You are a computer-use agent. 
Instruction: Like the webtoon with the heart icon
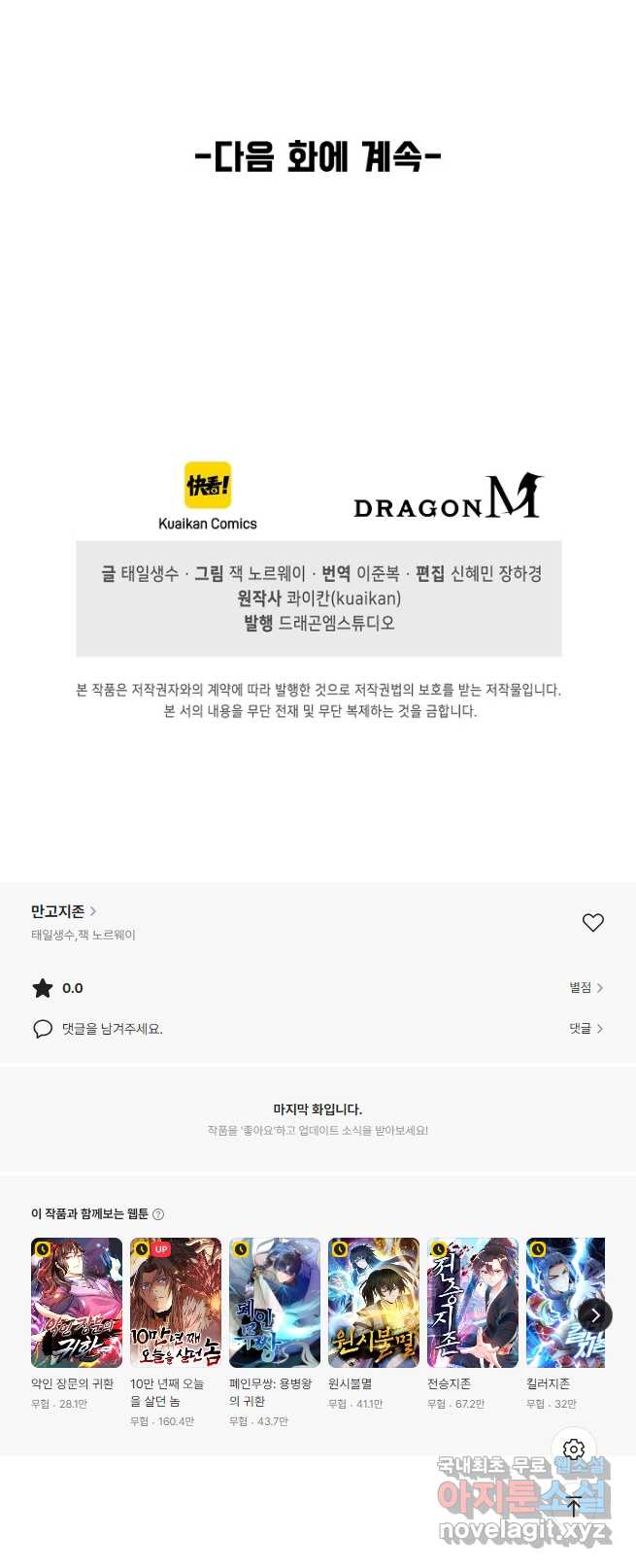[x=592, y=922]
